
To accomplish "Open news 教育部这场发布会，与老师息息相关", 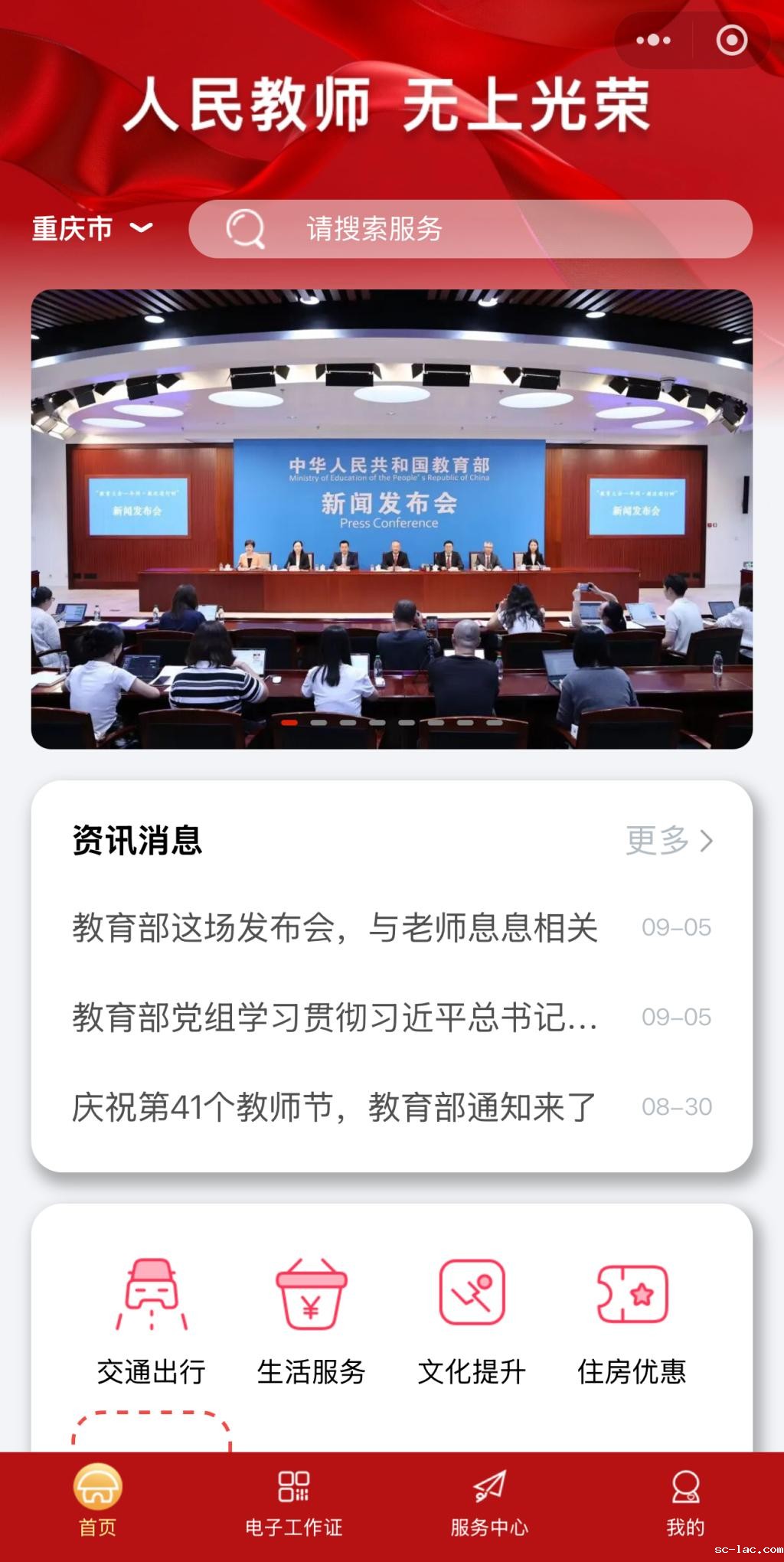I will click(335, 927).
